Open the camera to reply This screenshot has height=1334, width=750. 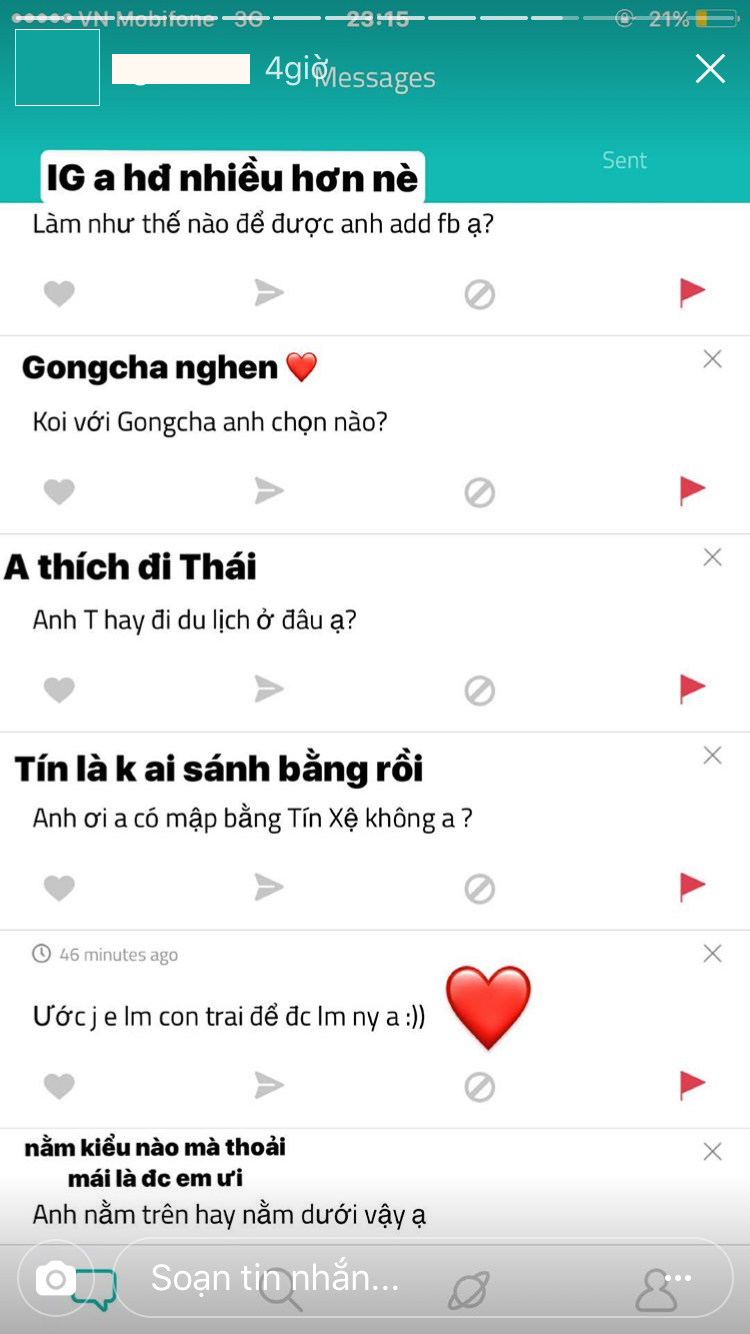tap(56, 1278)
